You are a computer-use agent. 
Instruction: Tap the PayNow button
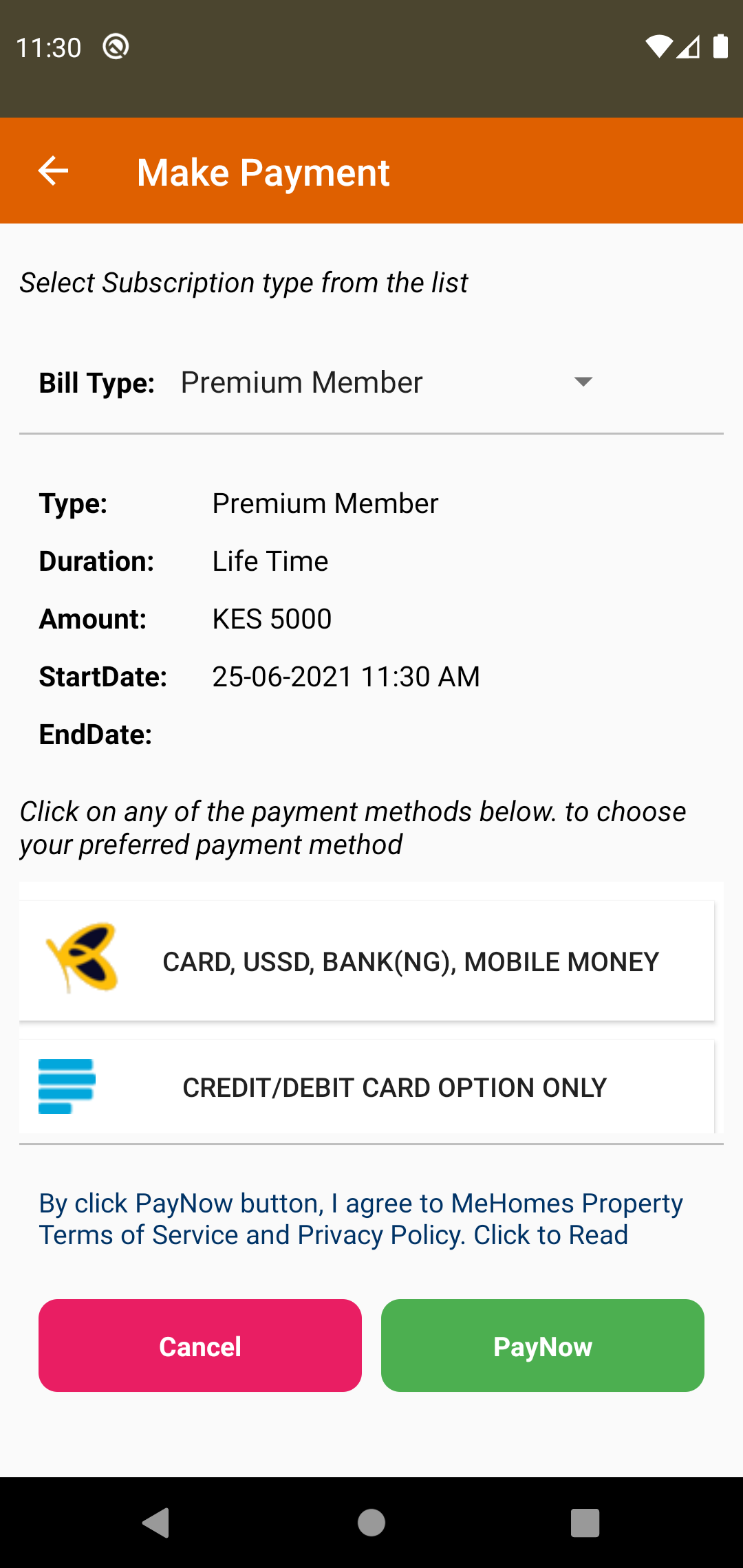tap(542, 1346)
